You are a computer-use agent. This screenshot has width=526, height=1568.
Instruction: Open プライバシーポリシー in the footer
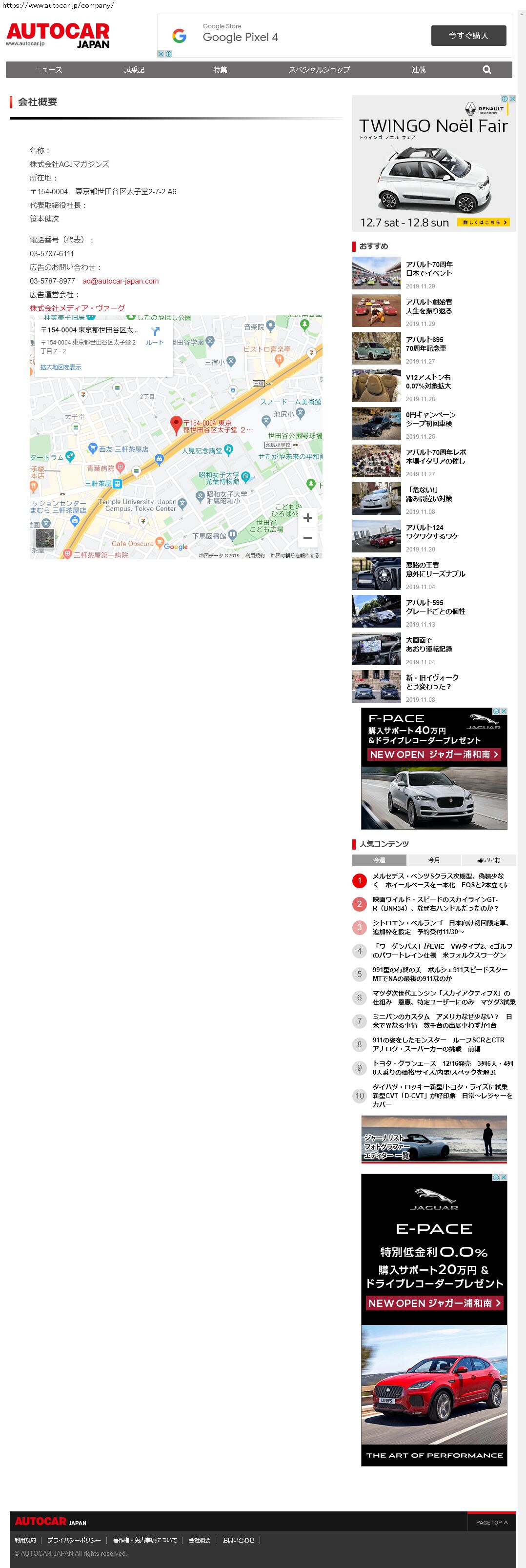pyautogui.click(x=74, y=1540)
